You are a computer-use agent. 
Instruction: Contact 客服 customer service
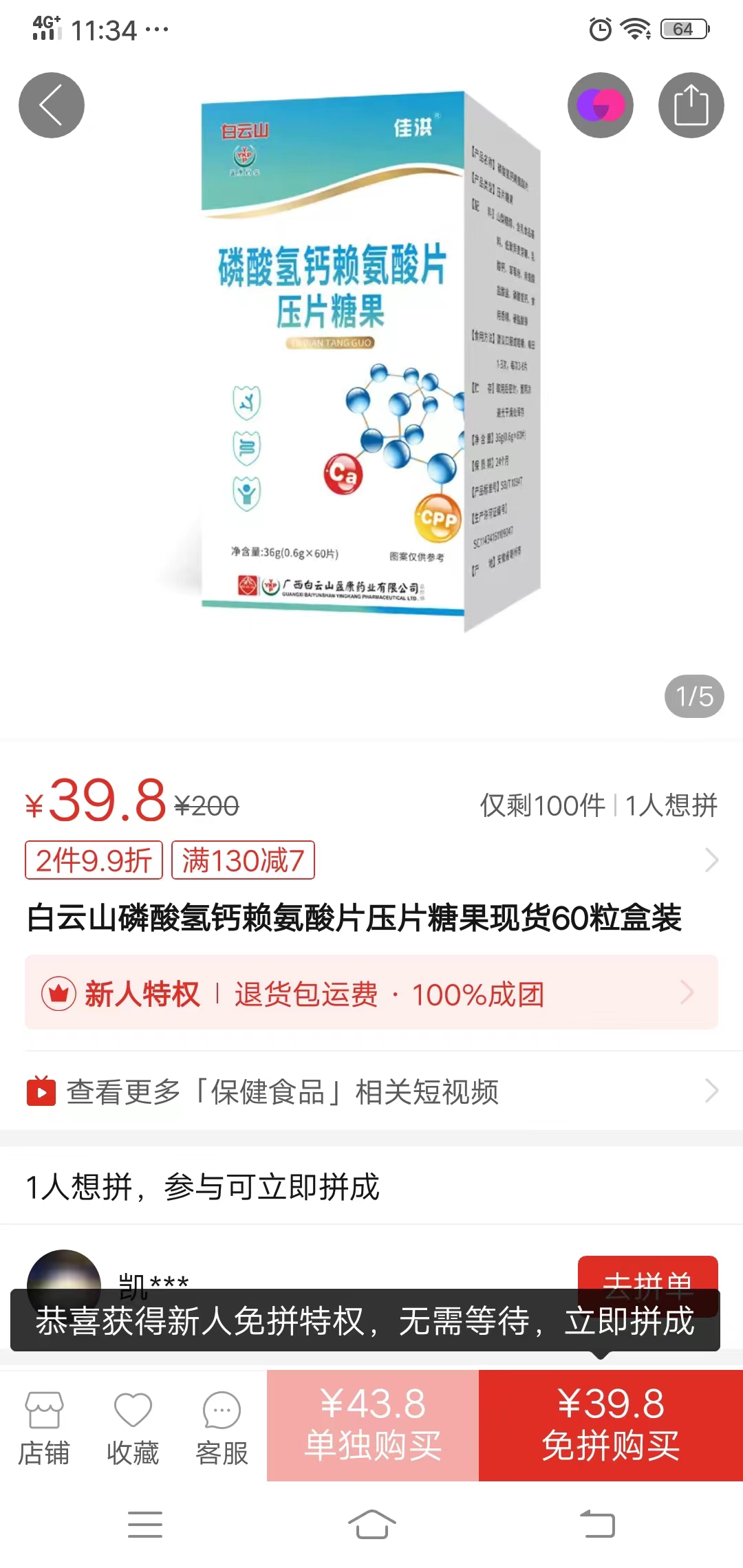coord(222,1426)
